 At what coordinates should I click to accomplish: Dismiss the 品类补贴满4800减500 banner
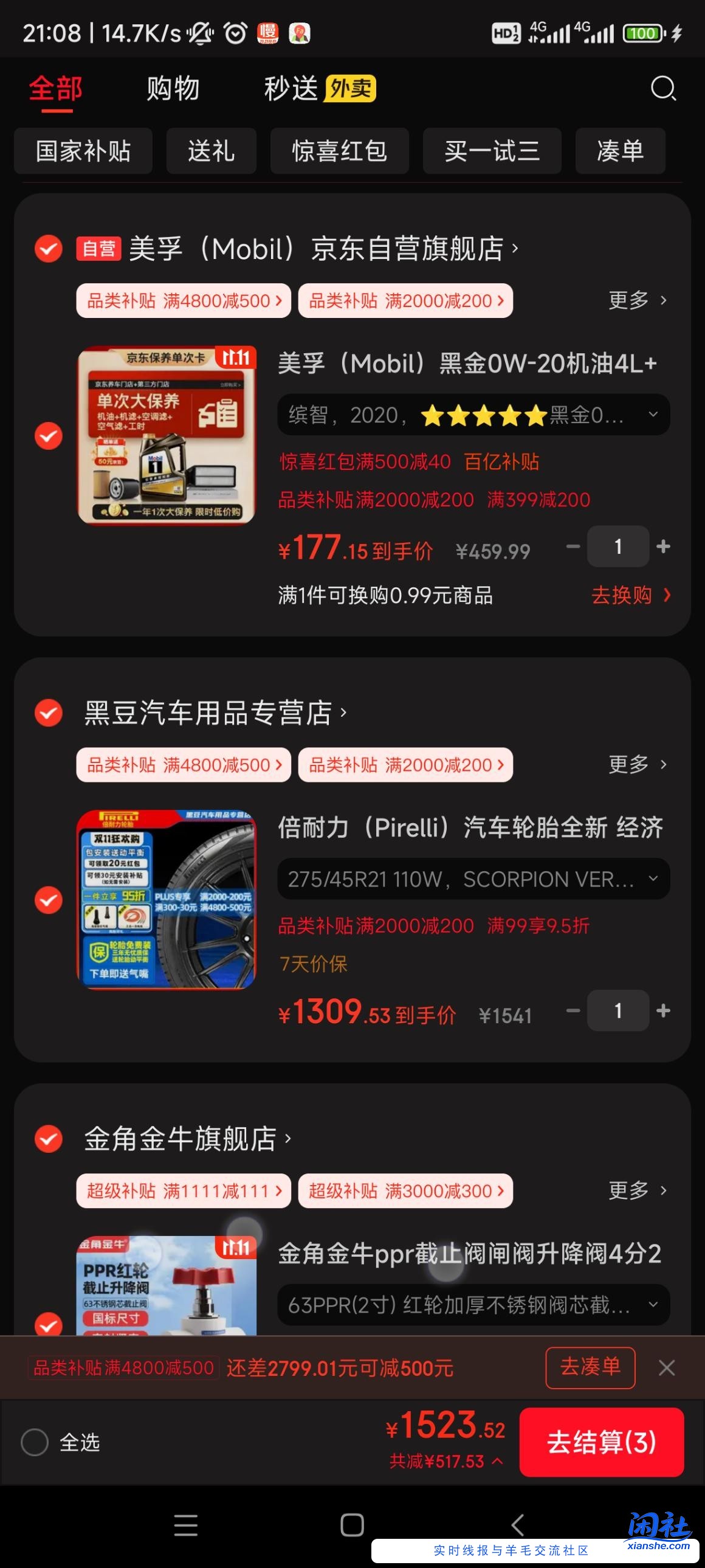[x=667, y=1369]
